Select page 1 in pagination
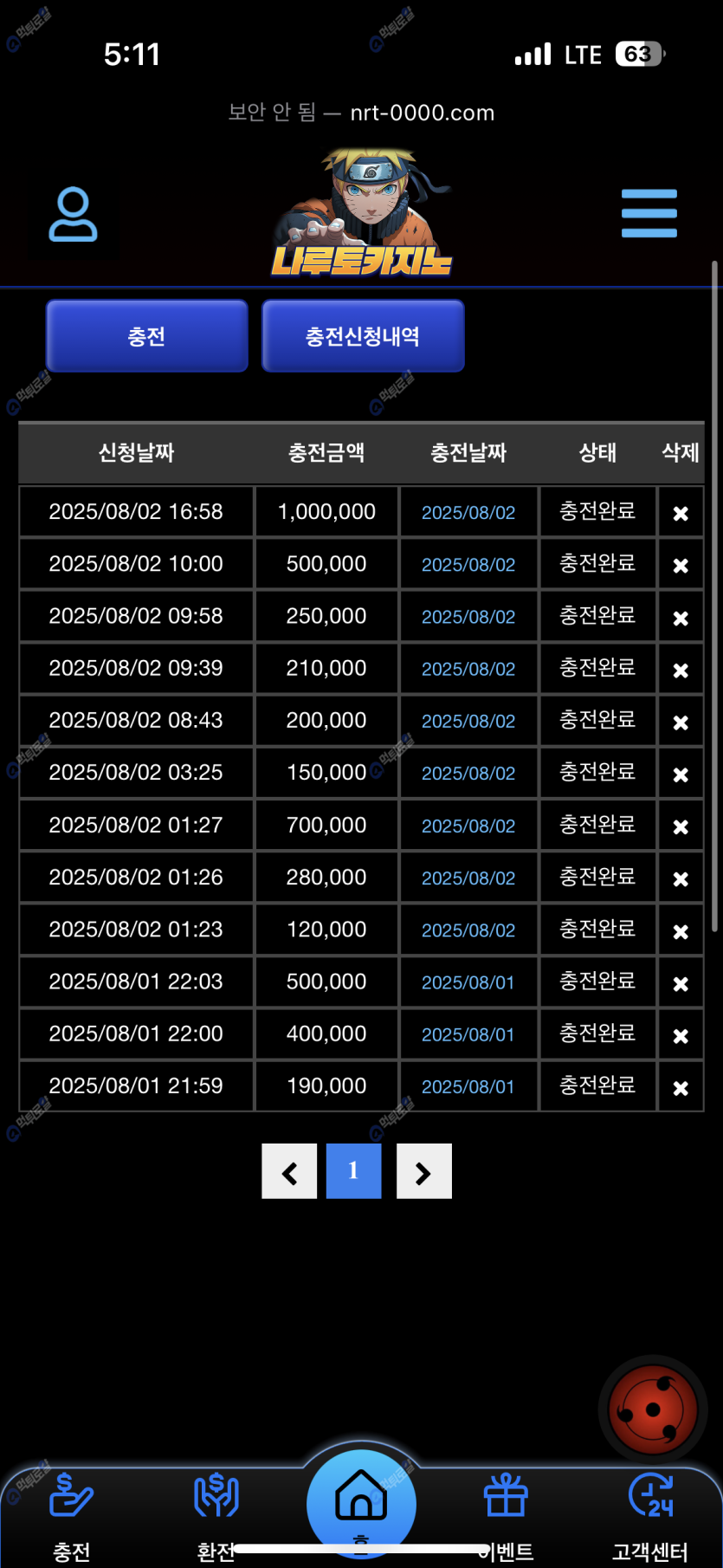 [x=353, y=1171]
